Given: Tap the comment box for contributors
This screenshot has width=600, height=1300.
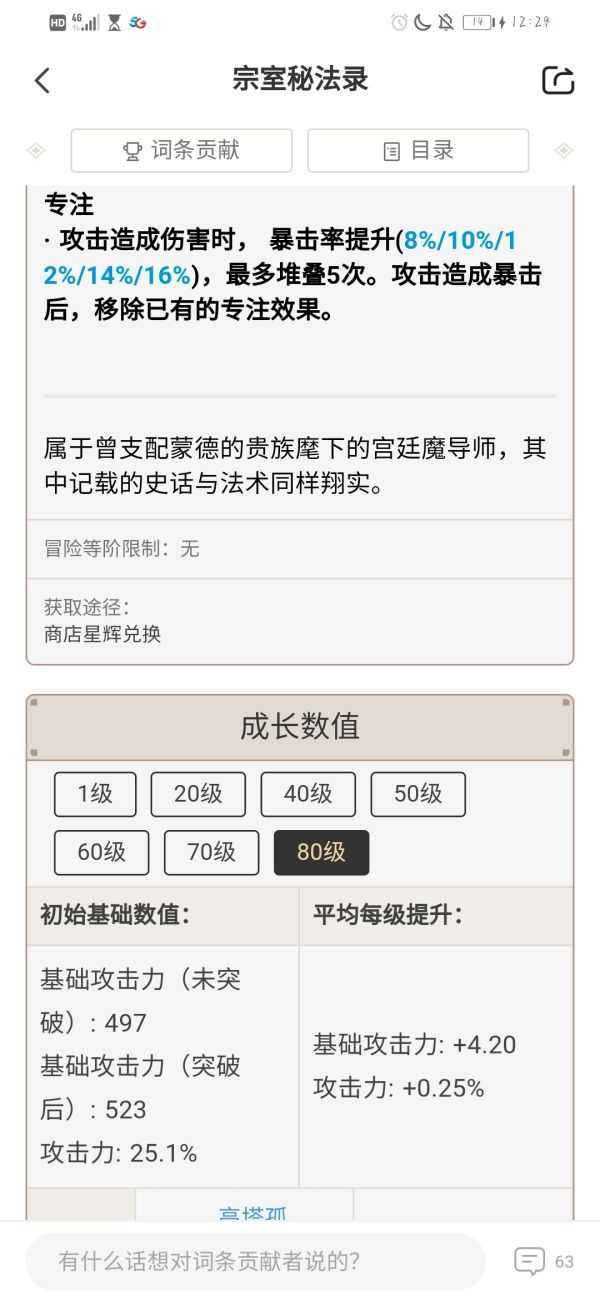Looking at the screenshot, I should point(255,1261).
